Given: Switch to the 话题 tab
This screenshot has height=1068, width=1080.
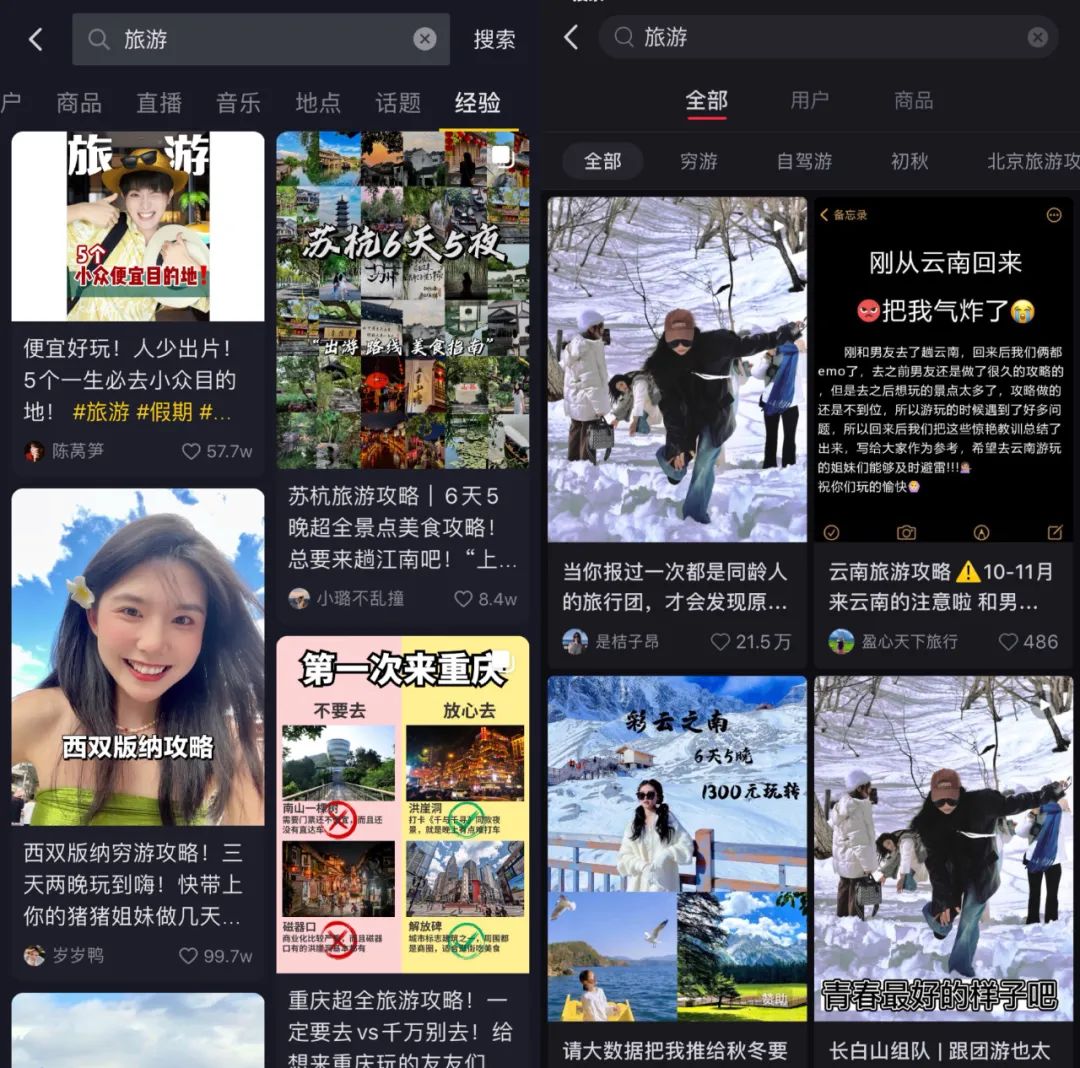Looking at the screenshot, I should point(398,102).
